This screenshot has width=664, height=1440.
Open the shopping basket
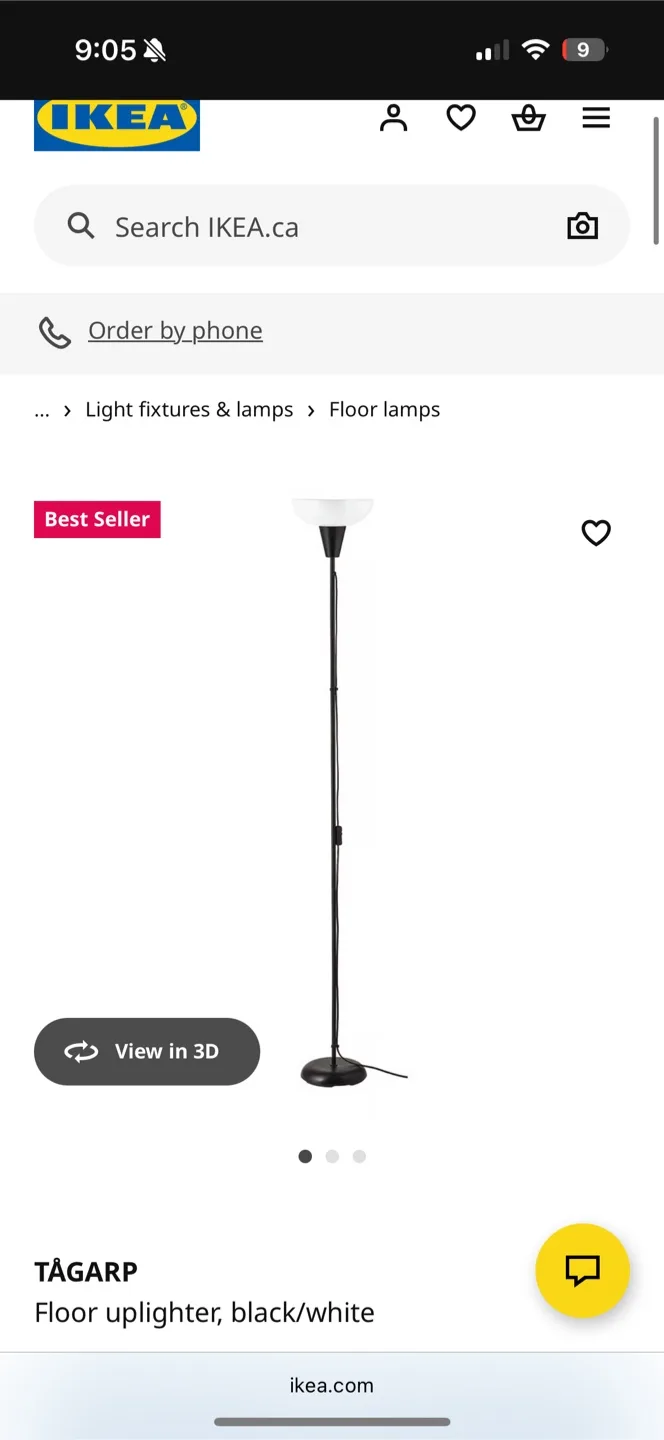pyautogui.click(x=528, y=118)
